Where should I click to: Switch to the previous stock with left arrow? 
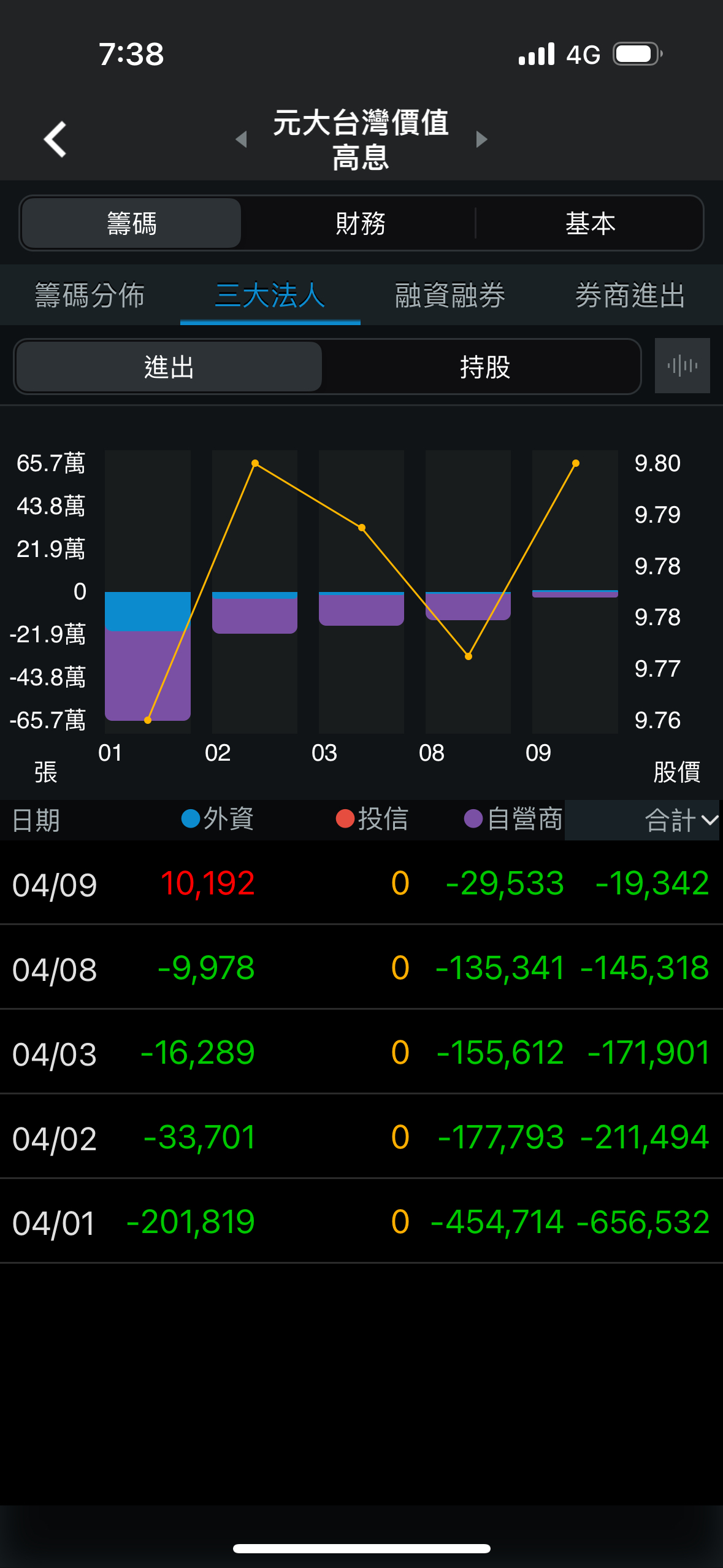click(x=242, y=139)
